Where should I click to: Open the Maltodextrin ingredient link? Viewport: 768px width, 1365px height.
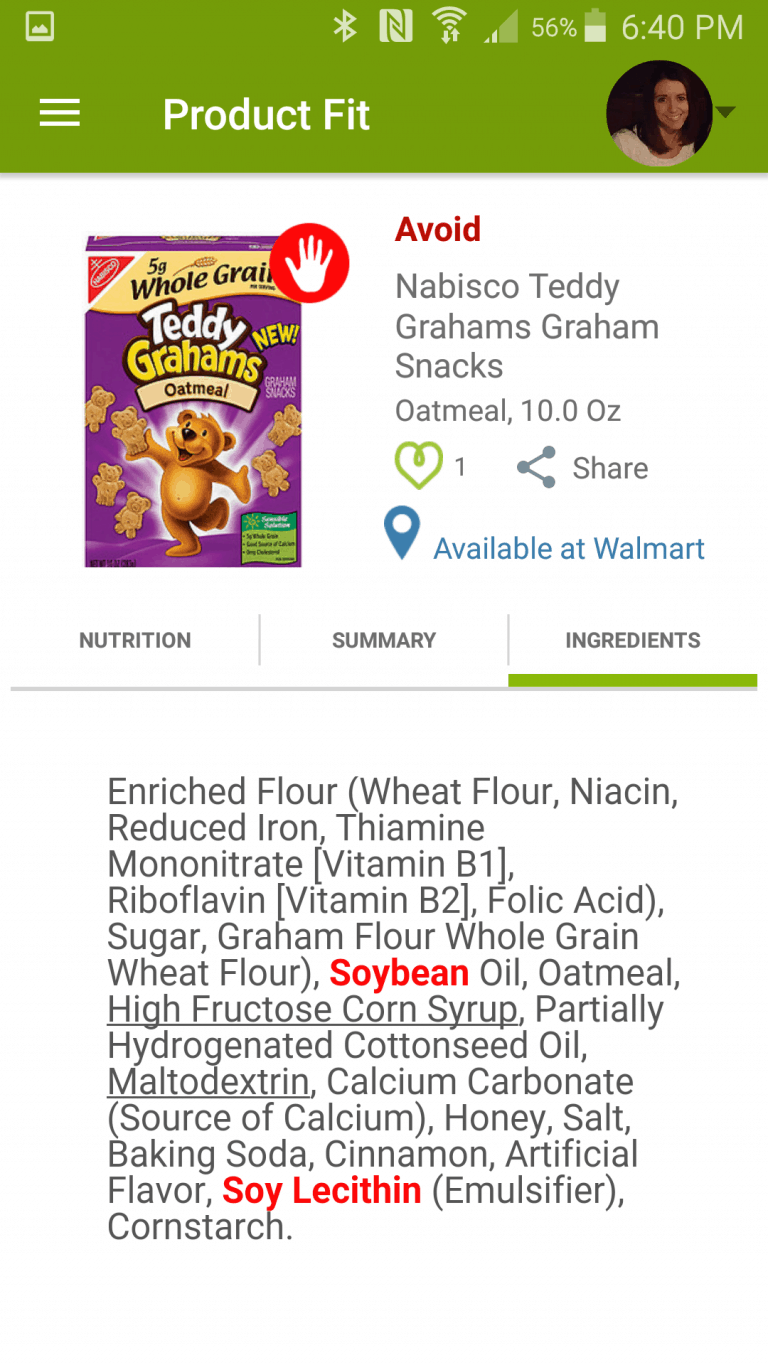pos(208,1082)
